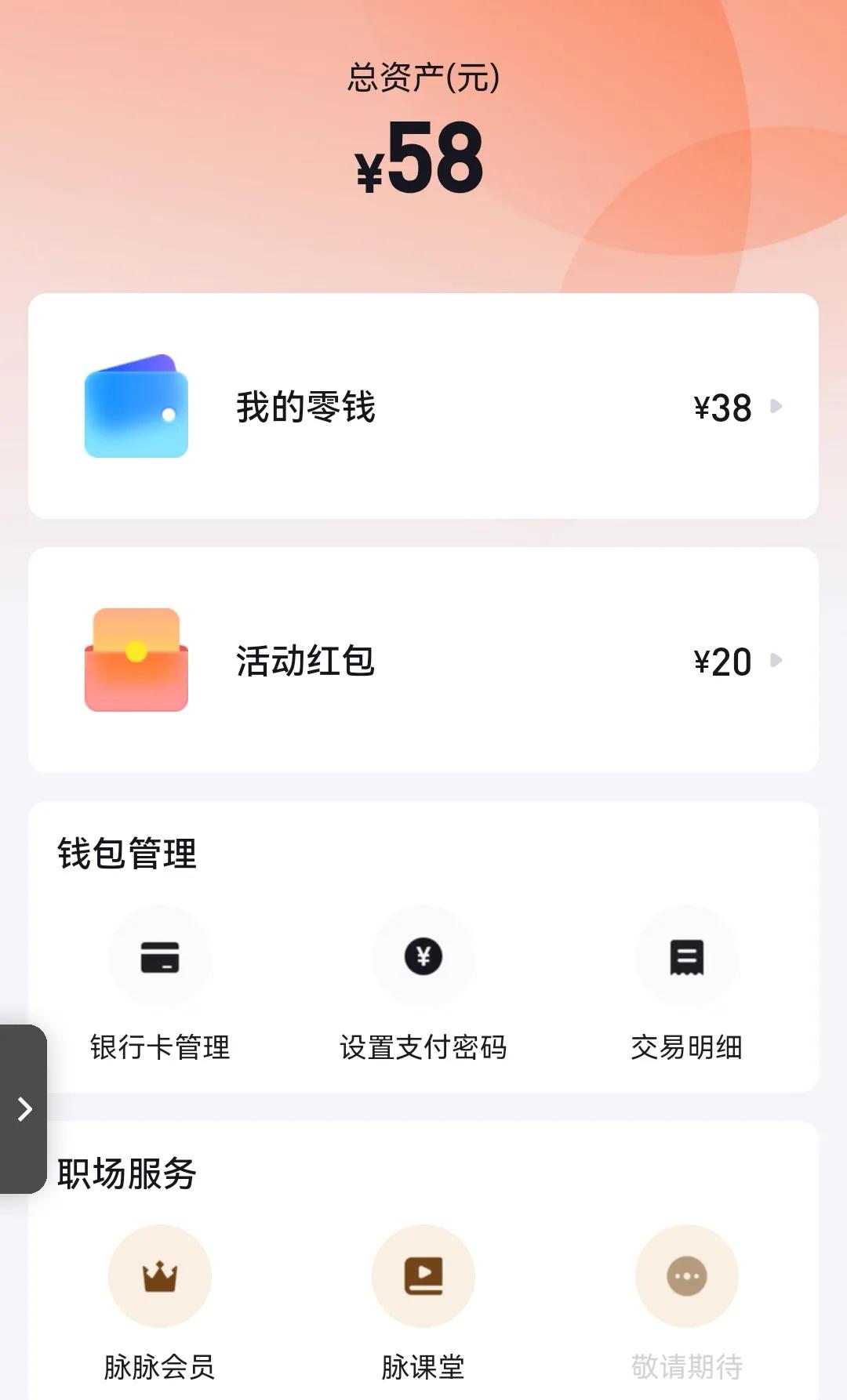847x1400 pixels.
Task: Tap the 敬请期待 ellipsis icon
Action: [687, 1277]
